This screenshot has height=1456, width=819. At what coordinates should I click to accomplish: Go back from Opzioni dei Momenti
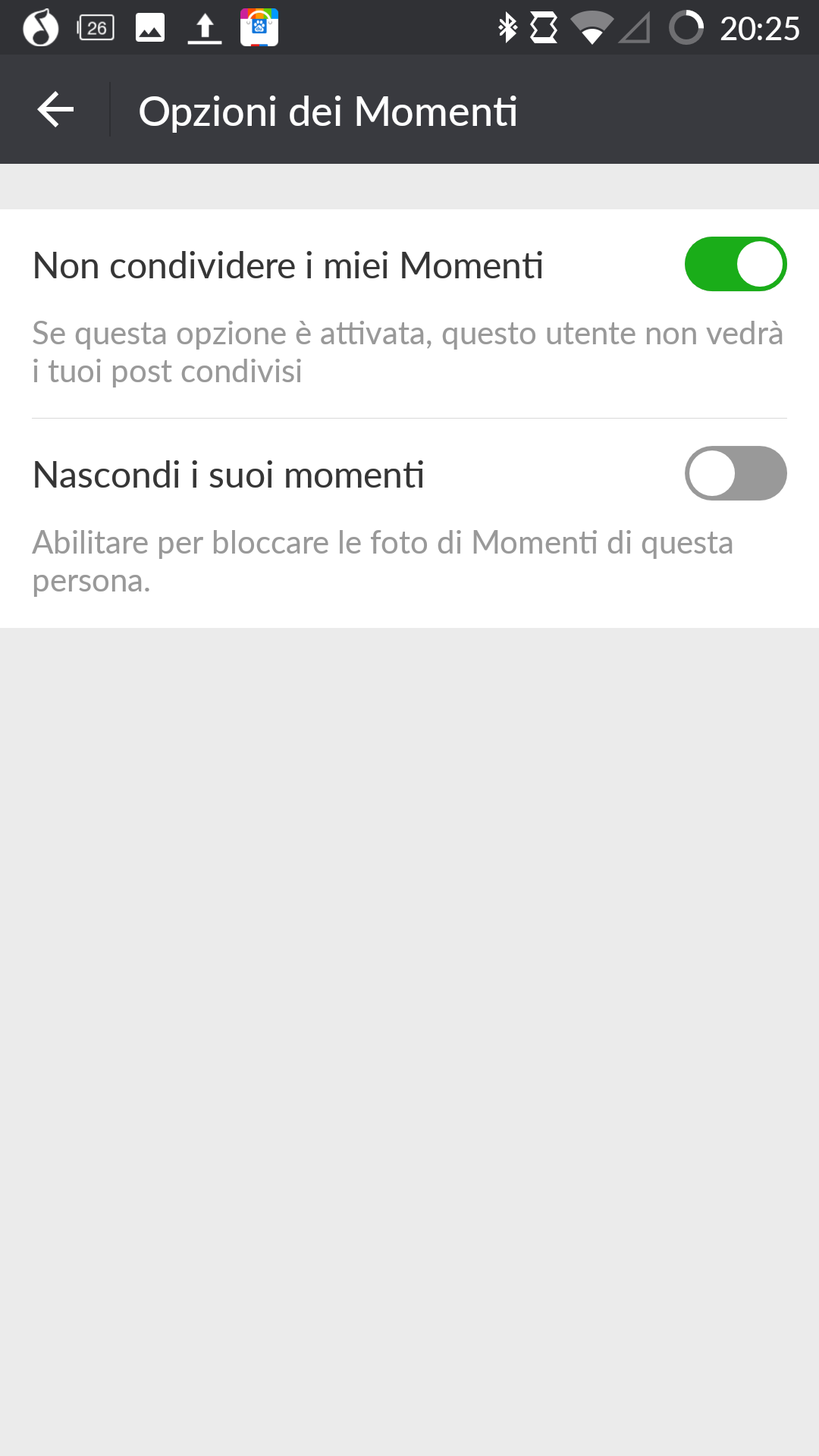click(55, 110)
